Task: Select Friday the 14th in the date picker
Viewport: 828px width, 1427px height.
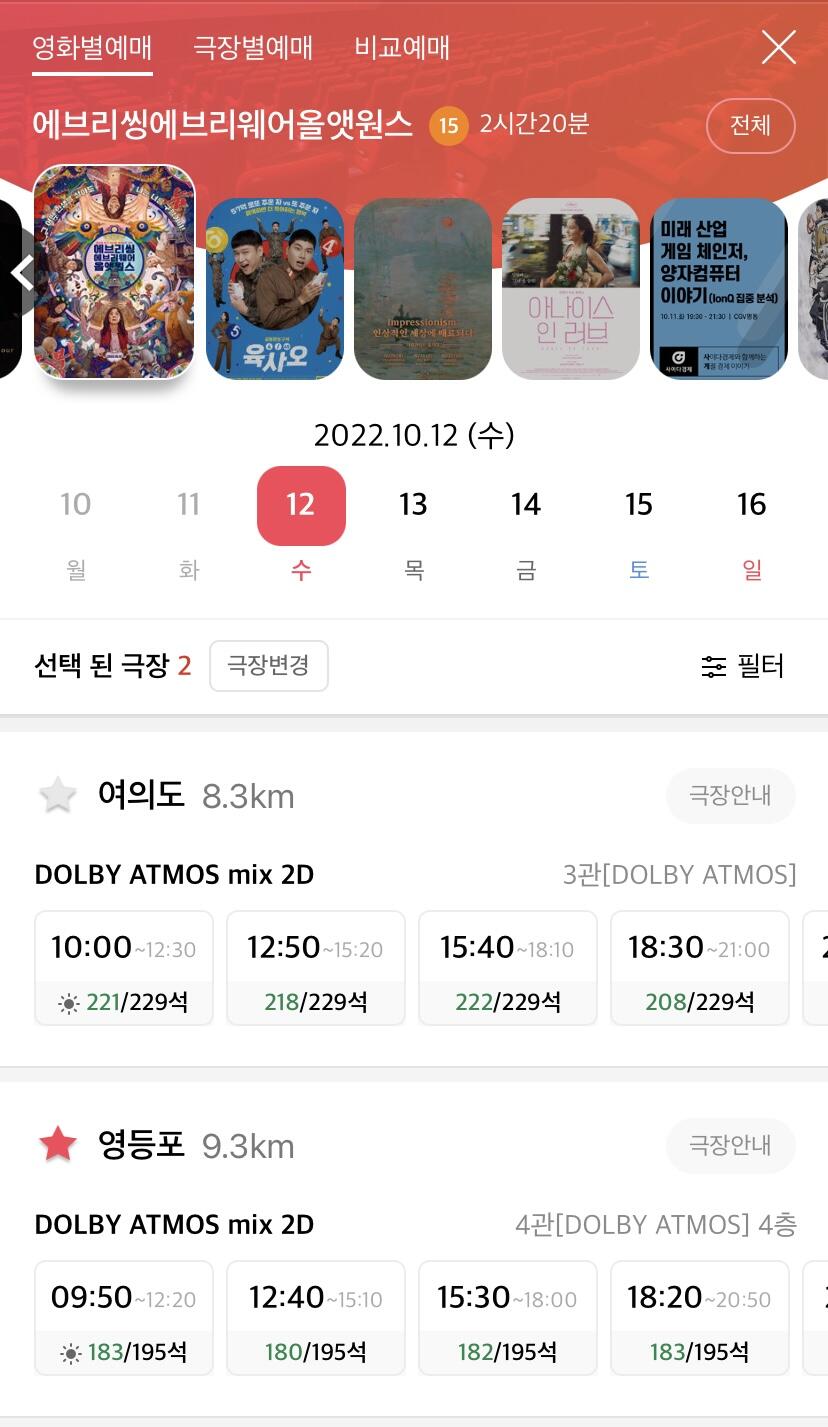Action: pos(526,506)
